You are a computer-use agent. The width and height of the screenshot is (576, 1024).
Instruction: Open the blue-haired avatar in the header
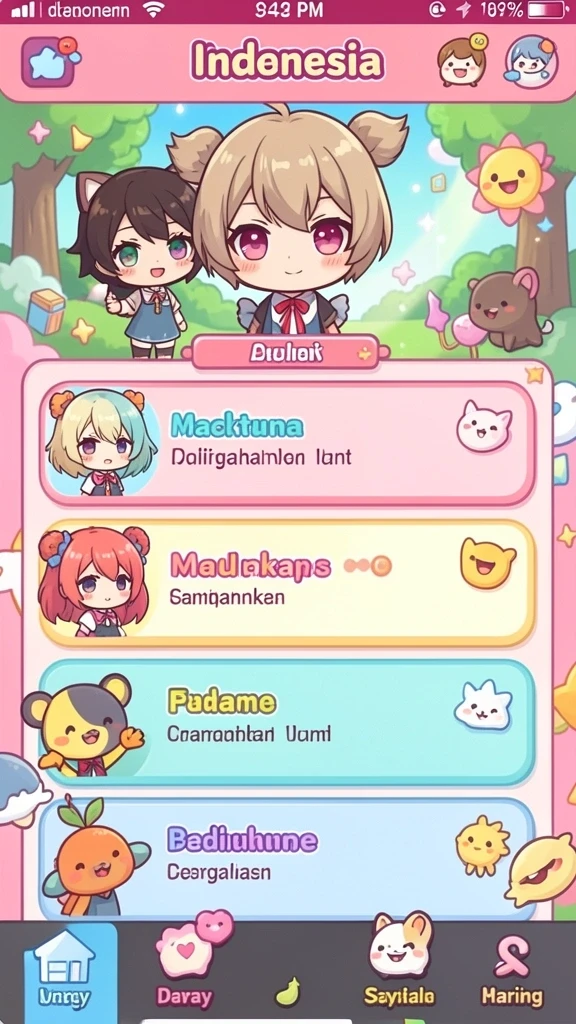531,62
